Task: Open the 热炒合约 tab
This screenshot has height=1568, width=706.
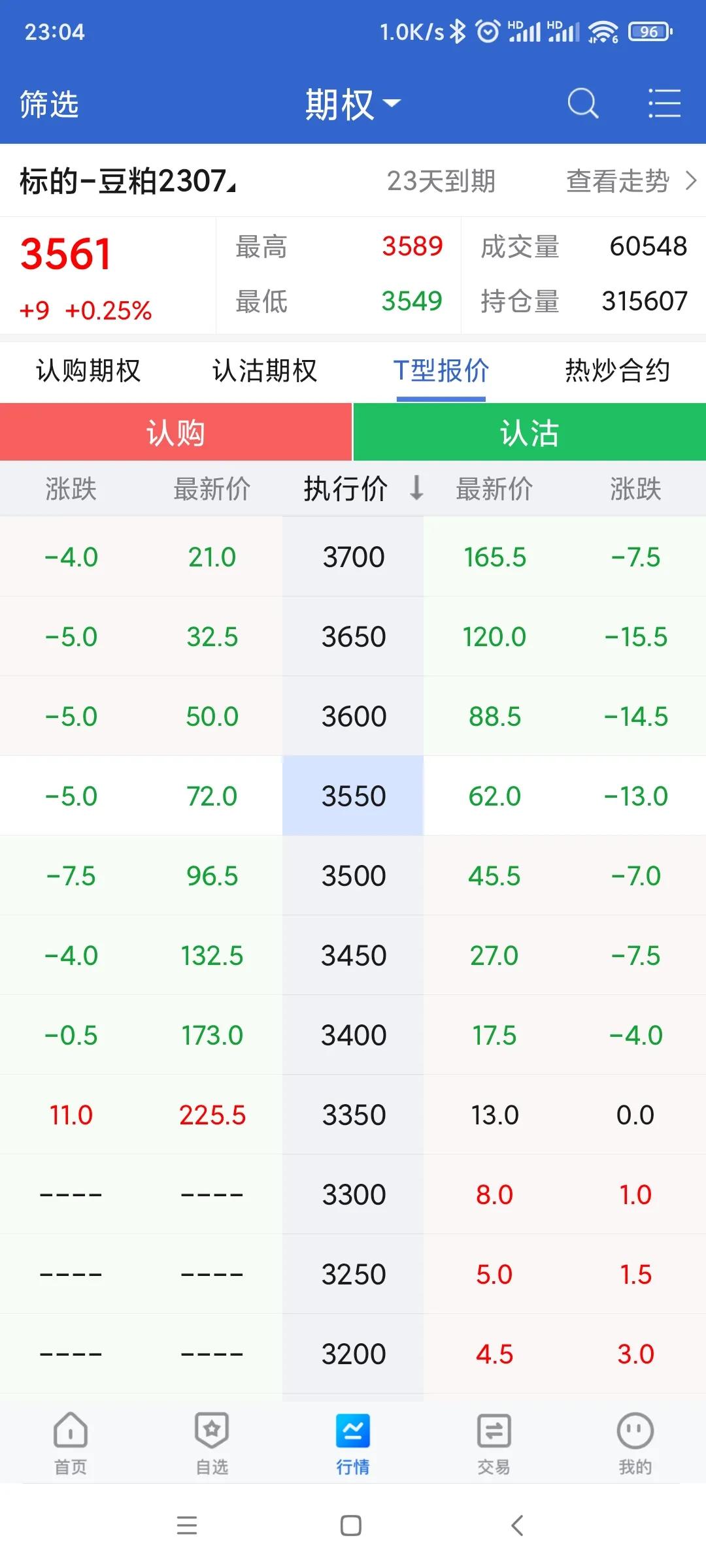Action: pyautogui.click(x=616, y=370)
